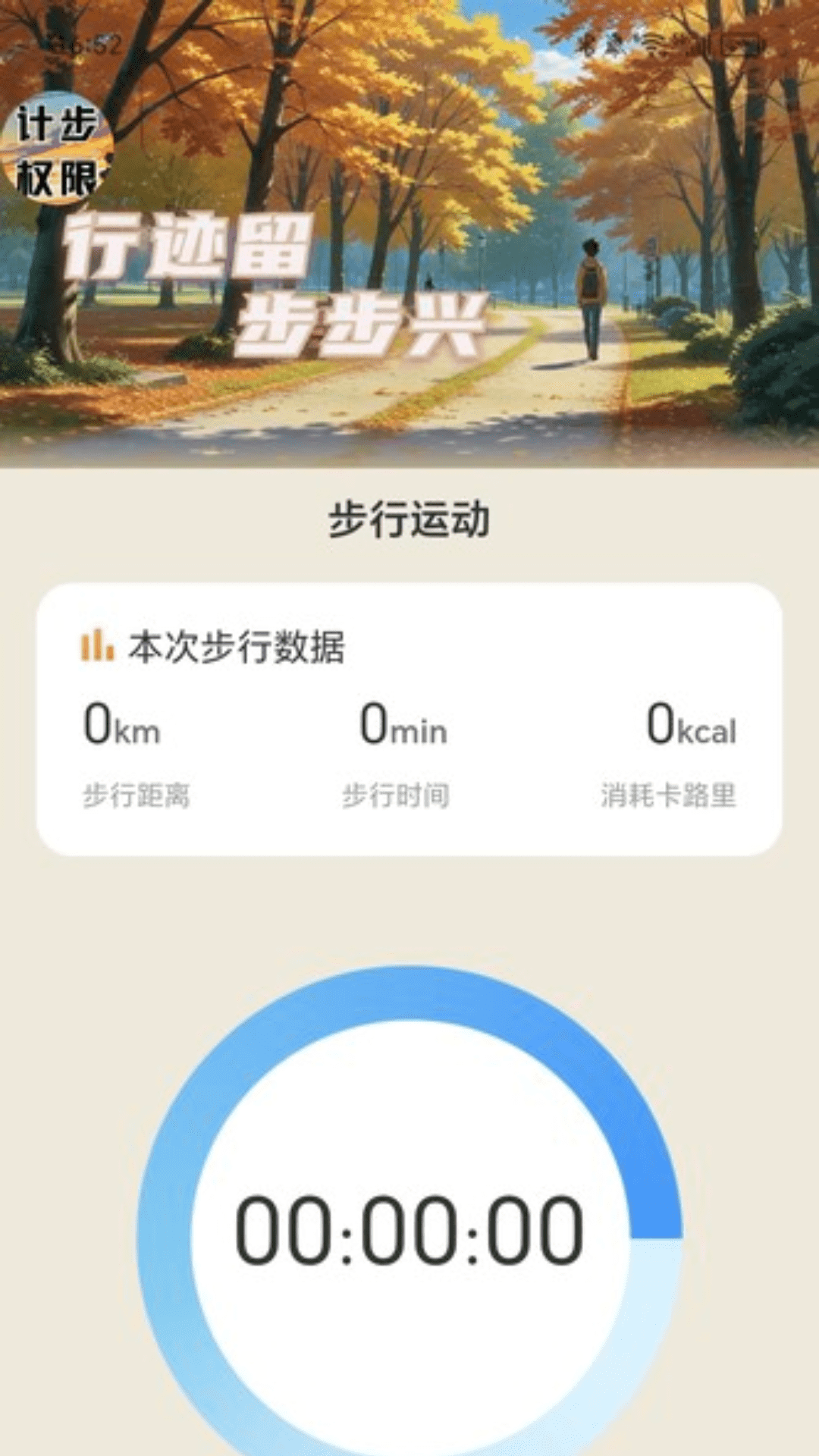Expand the 消耗卡路里 calories detail
Screen dimensions: 819x1456
671,794
